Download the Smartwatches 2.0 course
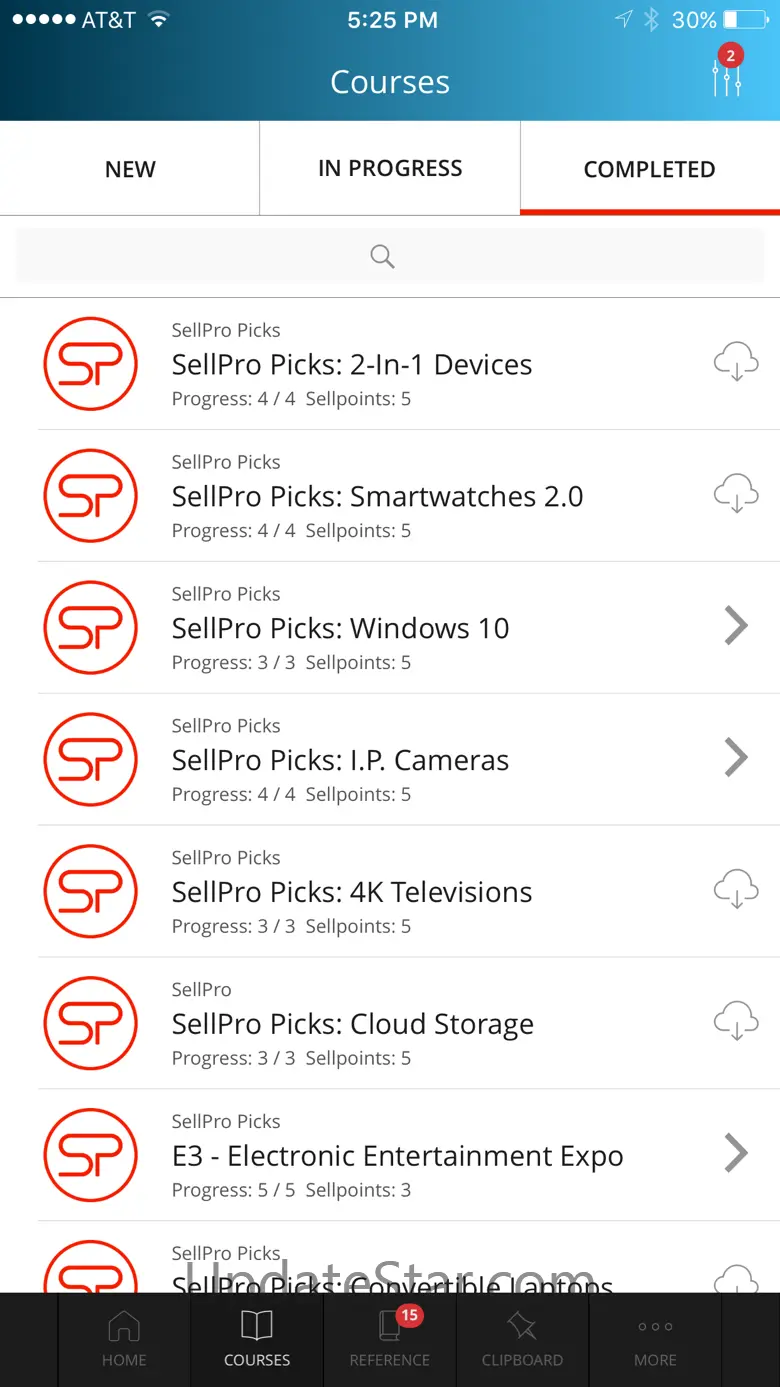Image resolution: width=780 pixels, height=1387 pixels. pyautogui.click(x=736, y=495)
